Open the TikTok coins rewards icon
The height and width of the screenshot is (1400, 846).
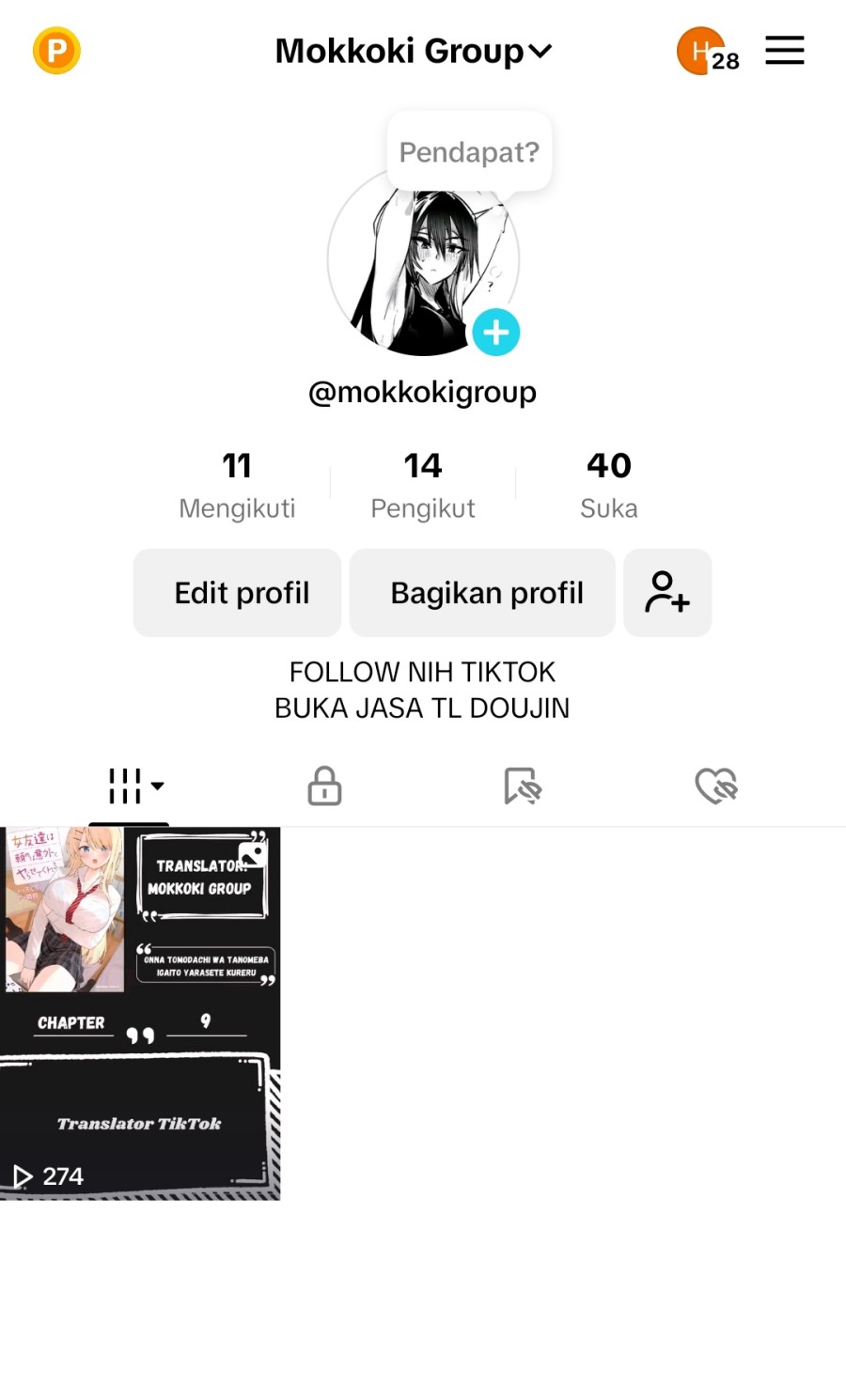(55, 50)
